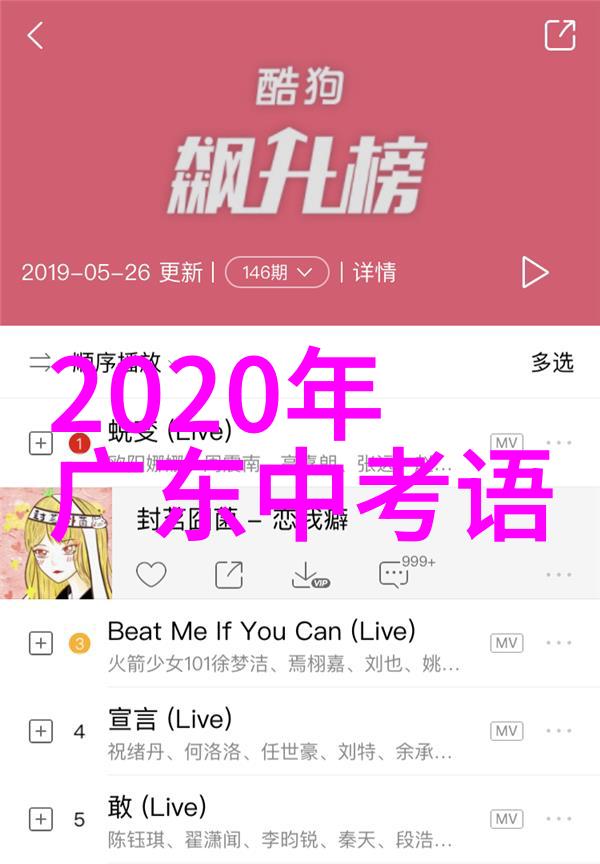Enable 多选 multi-select mode

552,362
